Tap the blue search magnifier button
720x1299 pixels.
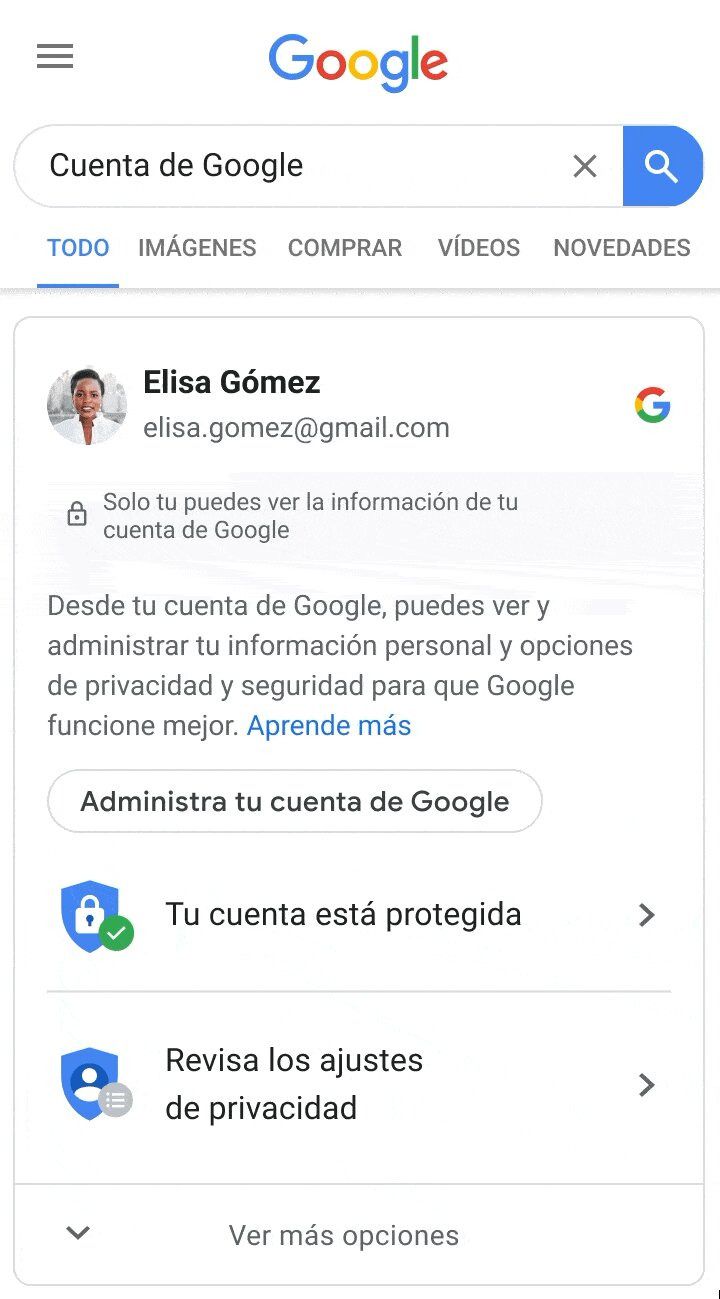click(x=661, y=166)
